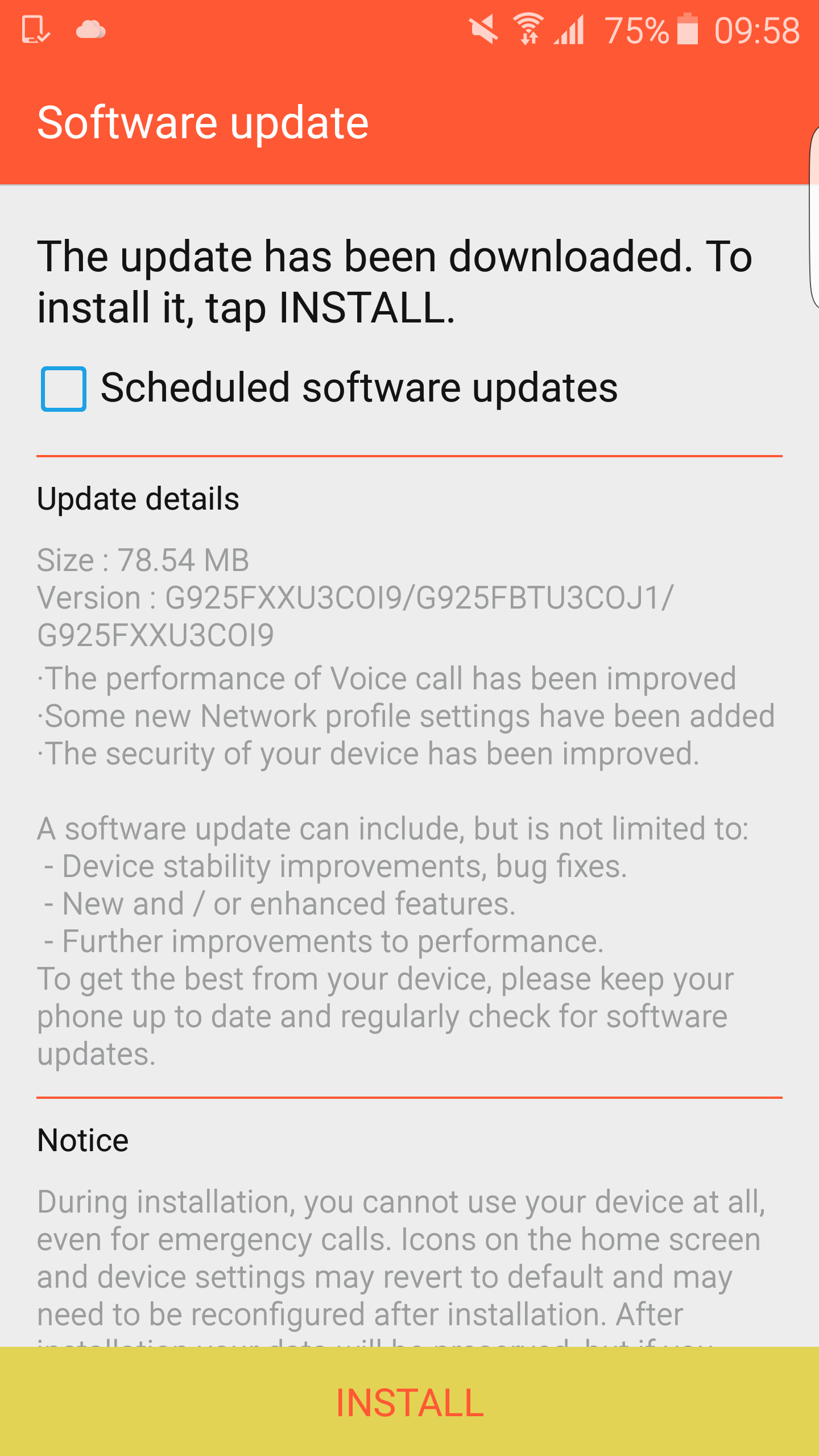Image resolution: width=819 pixels, height=1456 pixels.
Task: Tap INSTALL to install the update
Action: 409,1403
